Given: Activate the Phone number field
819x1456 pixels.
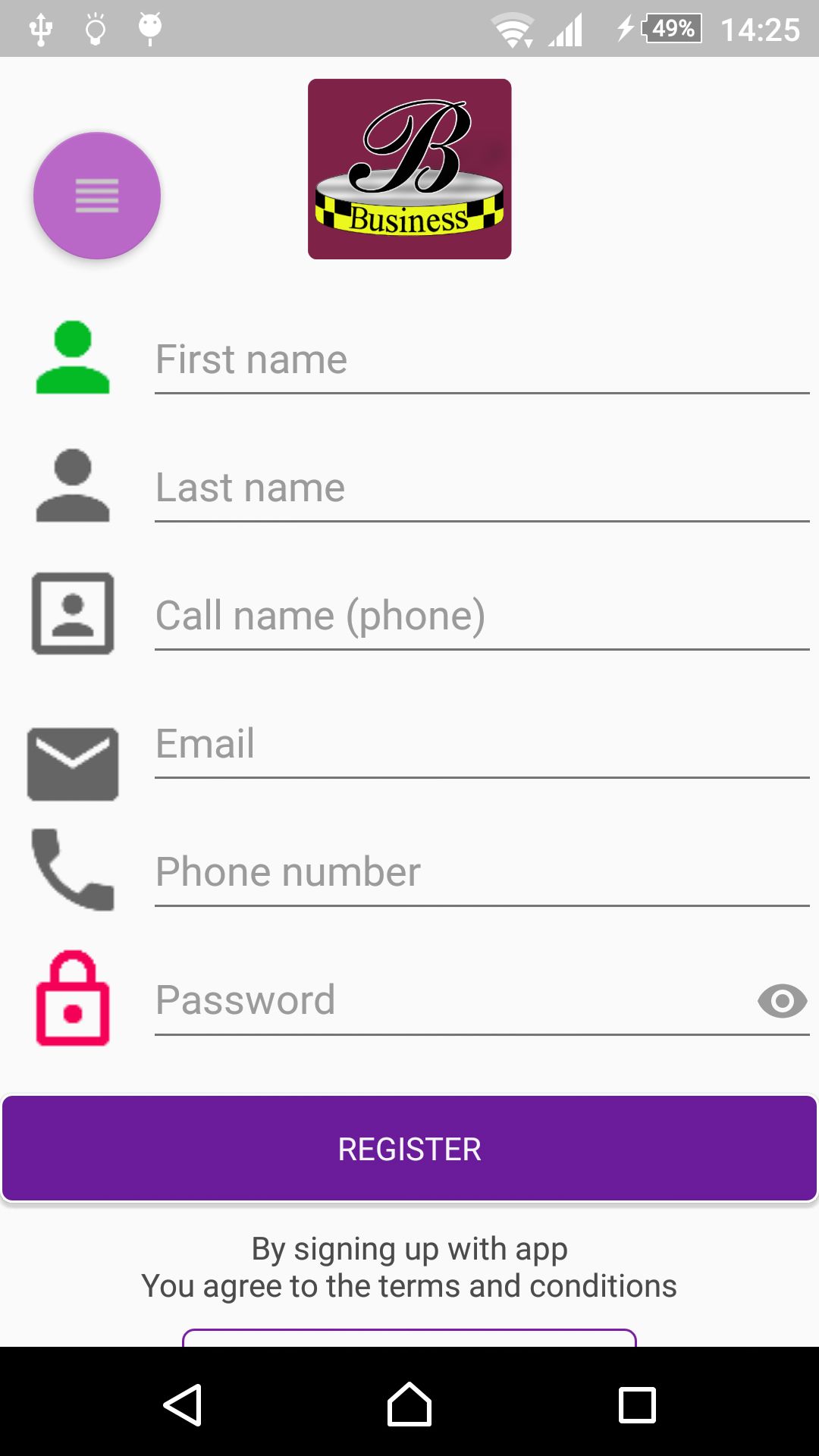Looking at the screenshot, I should coord(481,872).
